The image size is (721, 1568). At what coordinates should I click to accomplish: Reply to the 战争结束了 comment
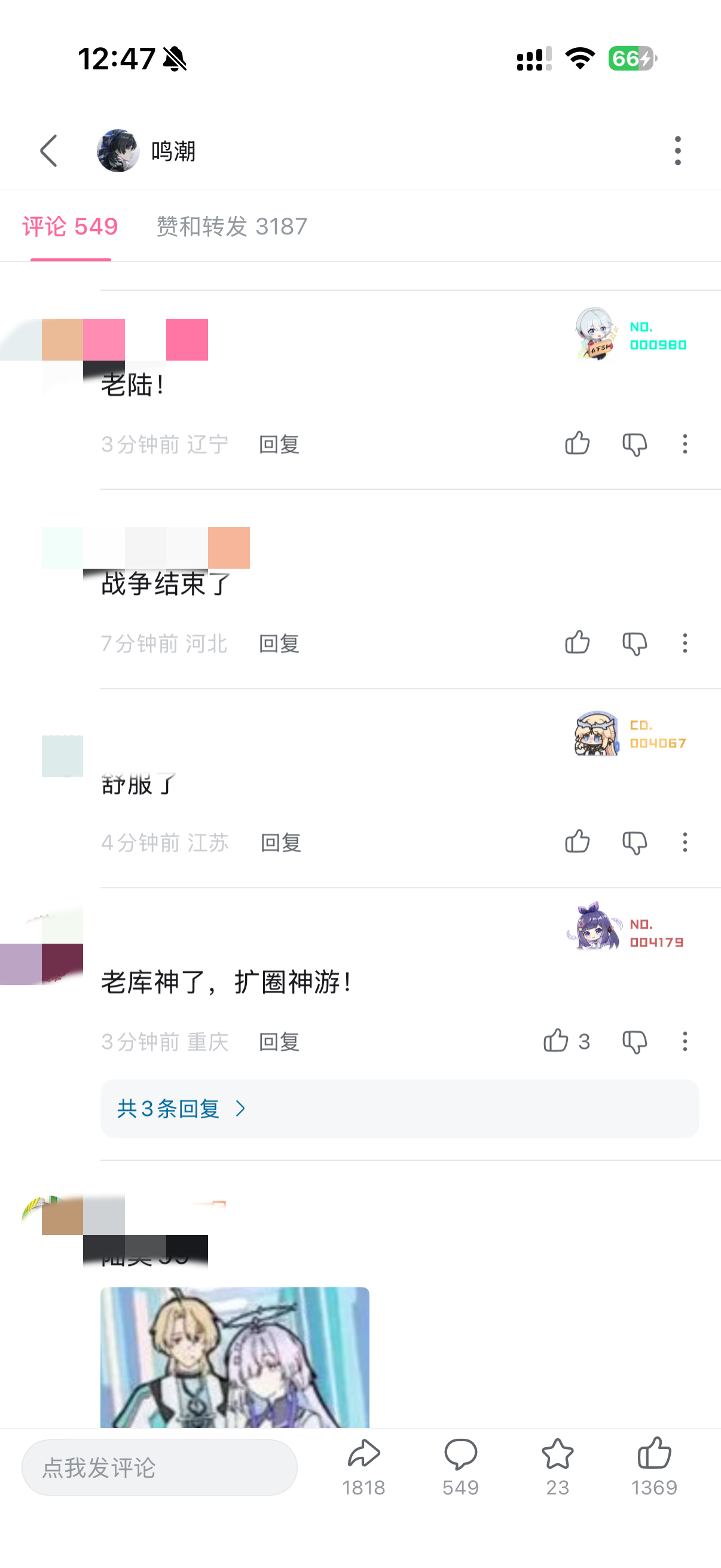point(279,643)
